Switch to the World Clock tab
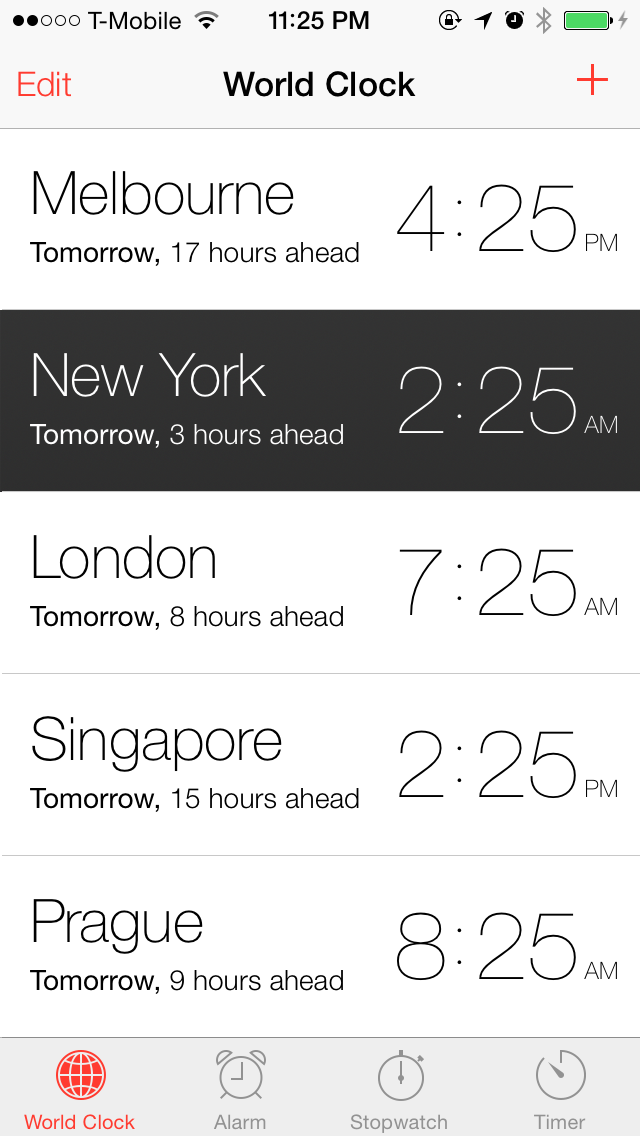 click(80, 1088)
